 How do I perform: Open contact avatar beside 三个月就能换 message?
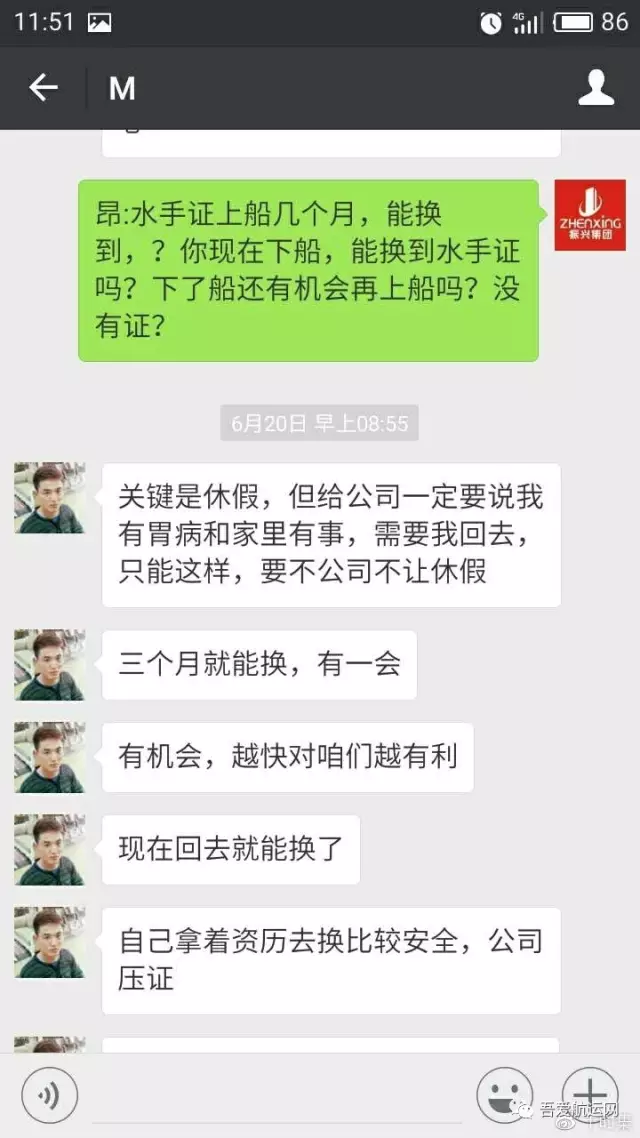tap(50, 664)
